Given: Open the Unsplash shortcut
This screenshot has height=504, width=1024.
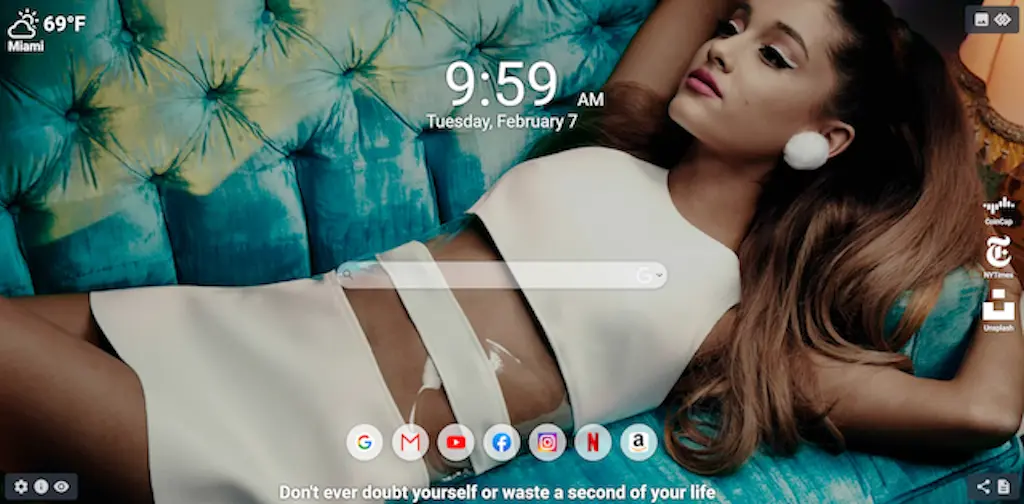Looking at the screenshot, I should coord(998,309).
